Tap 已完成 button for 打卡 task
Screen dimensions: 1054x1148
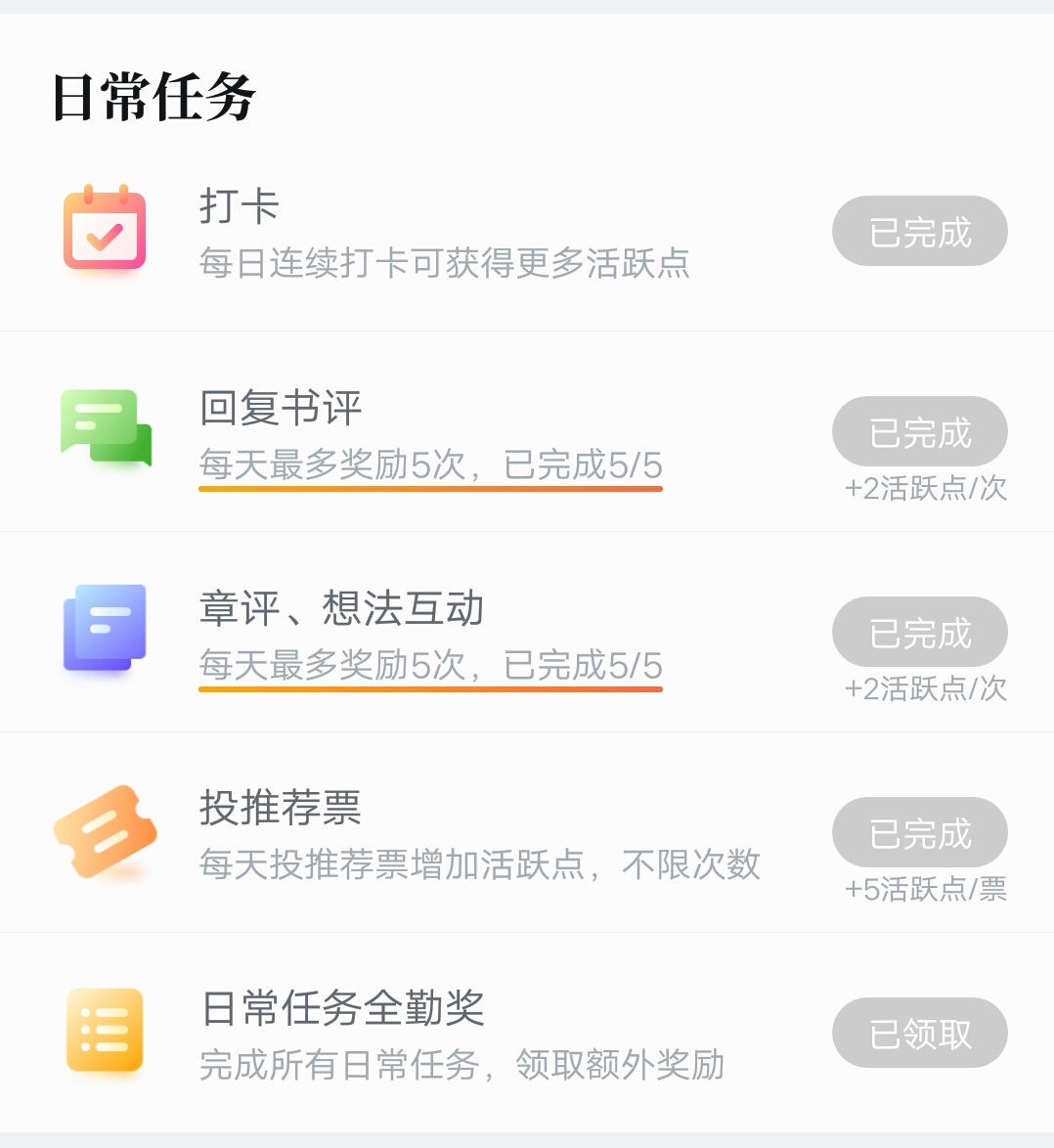919,232
